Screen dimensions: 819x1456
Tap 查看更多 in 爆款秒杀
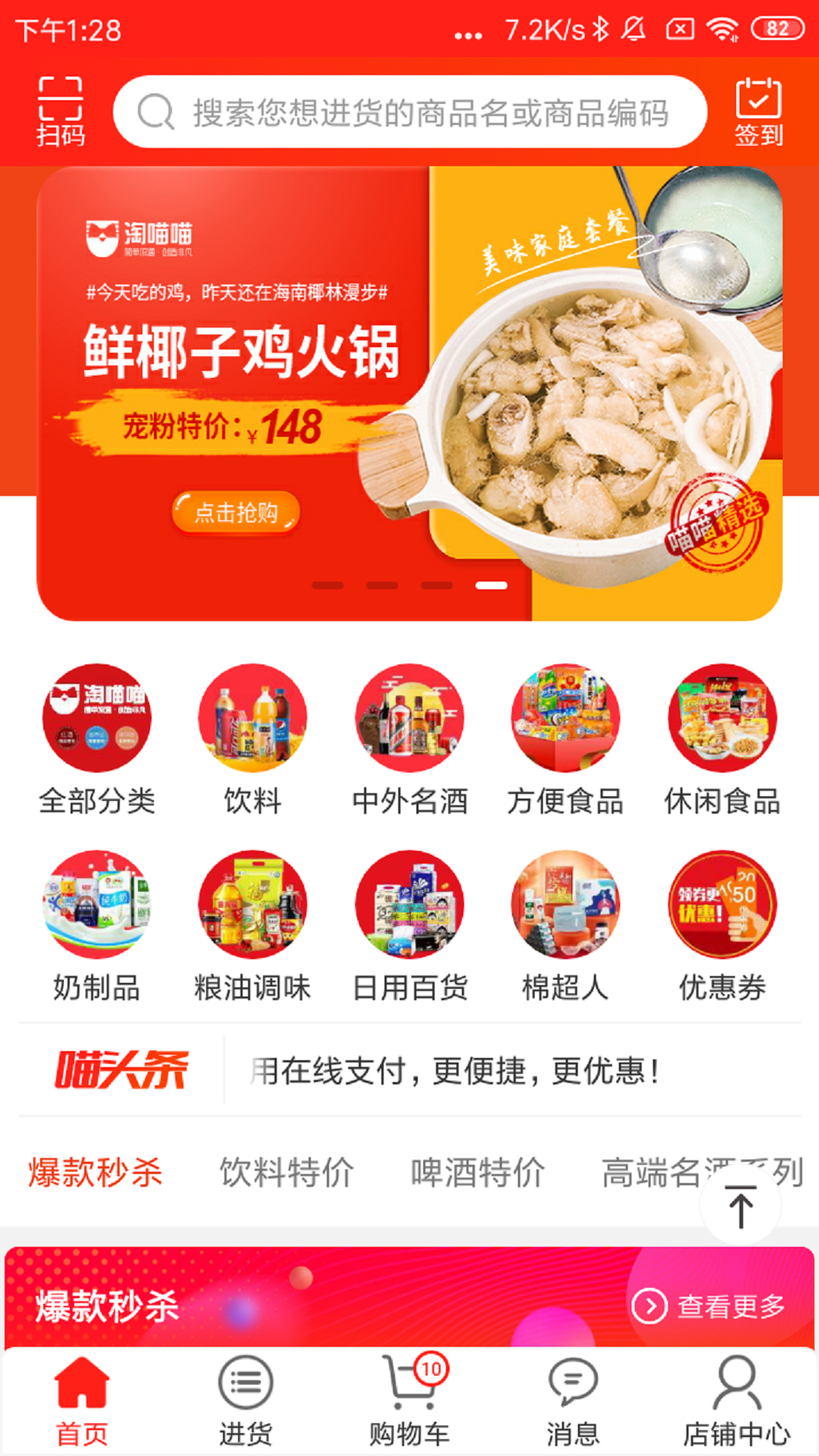tap(710, 1306)
